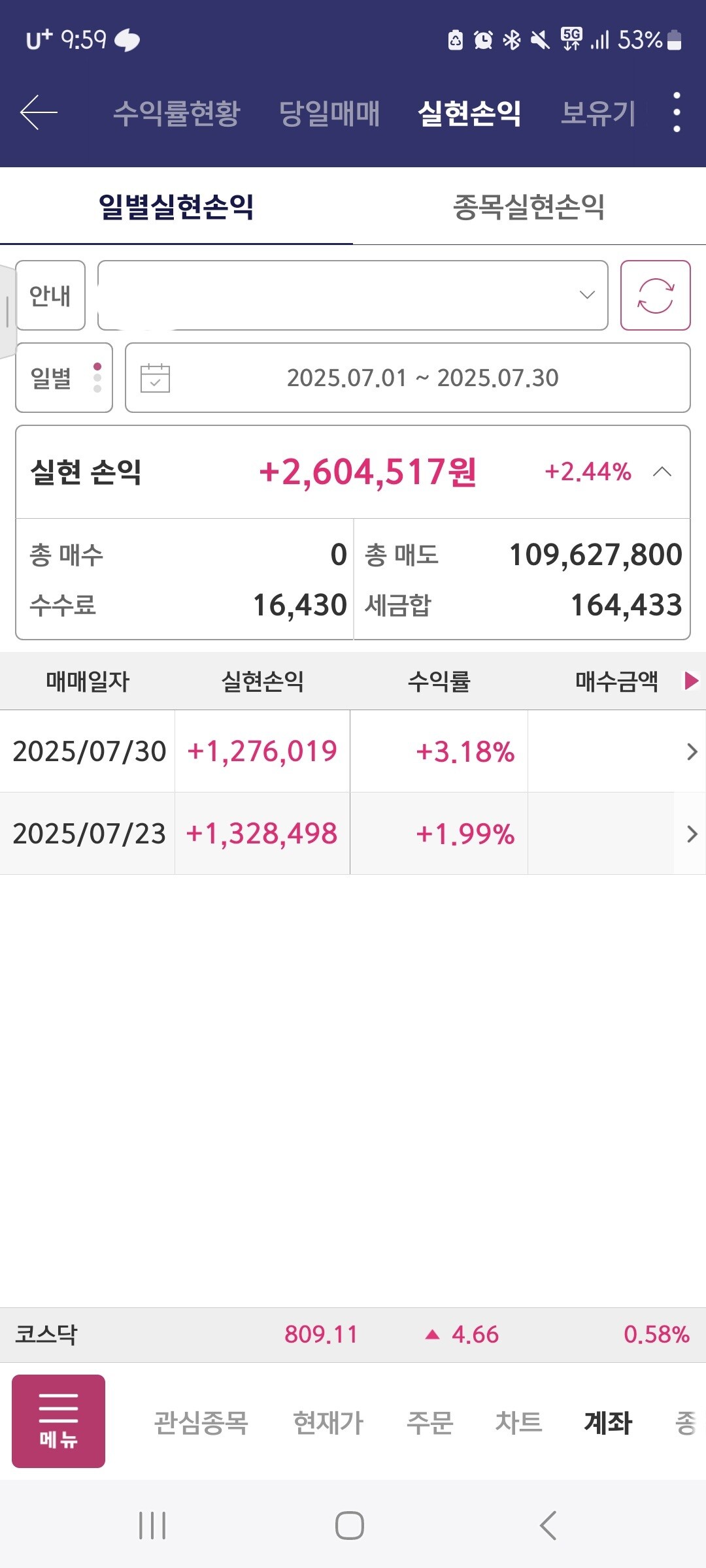Tap the system home button
Screen dimensions: 706x1568
point(350,1526)
